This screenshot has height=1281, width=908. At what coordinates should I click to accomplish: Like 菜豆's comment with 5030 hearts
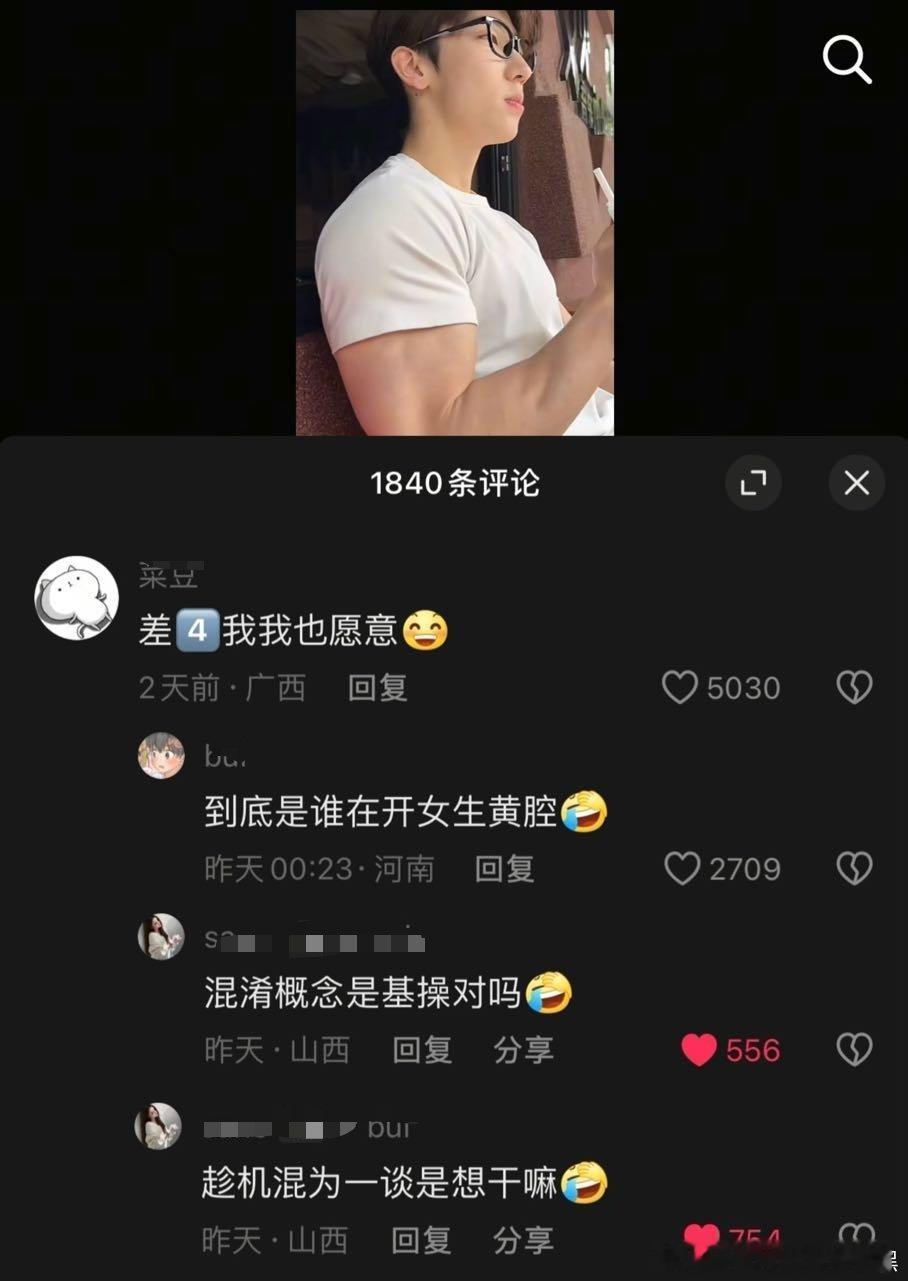[682, 687]
